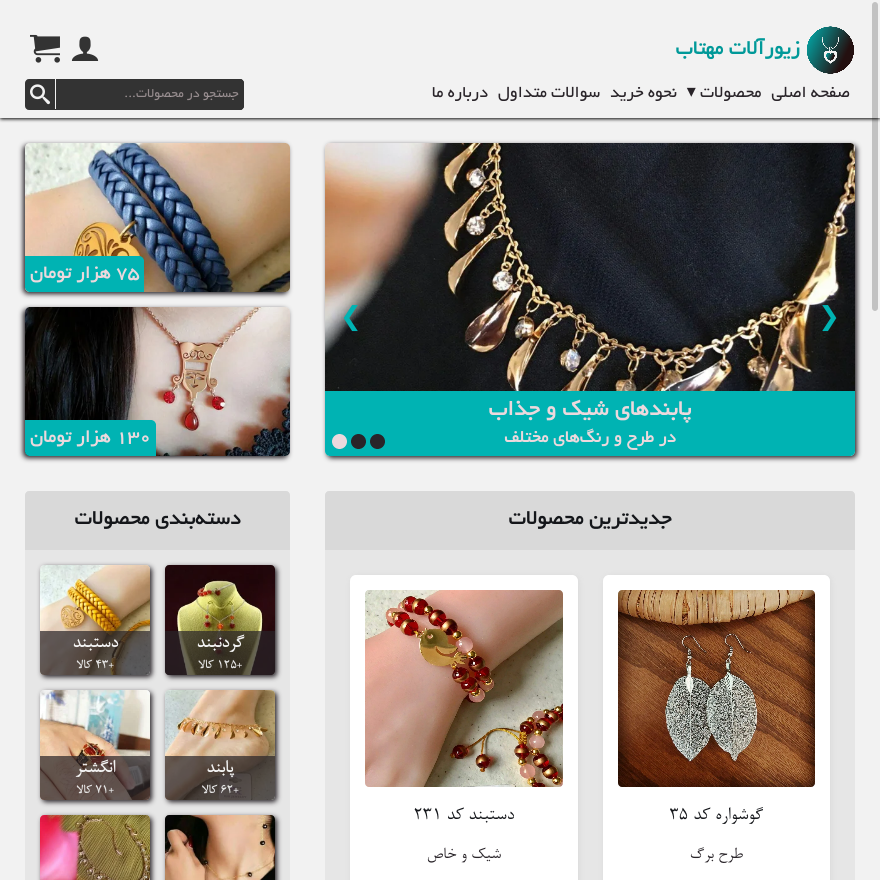Open the blue bracelet ۷۵ هزار تومان tile
The height and width of the screenshot is (880, 880).
[x=157, y=217]
